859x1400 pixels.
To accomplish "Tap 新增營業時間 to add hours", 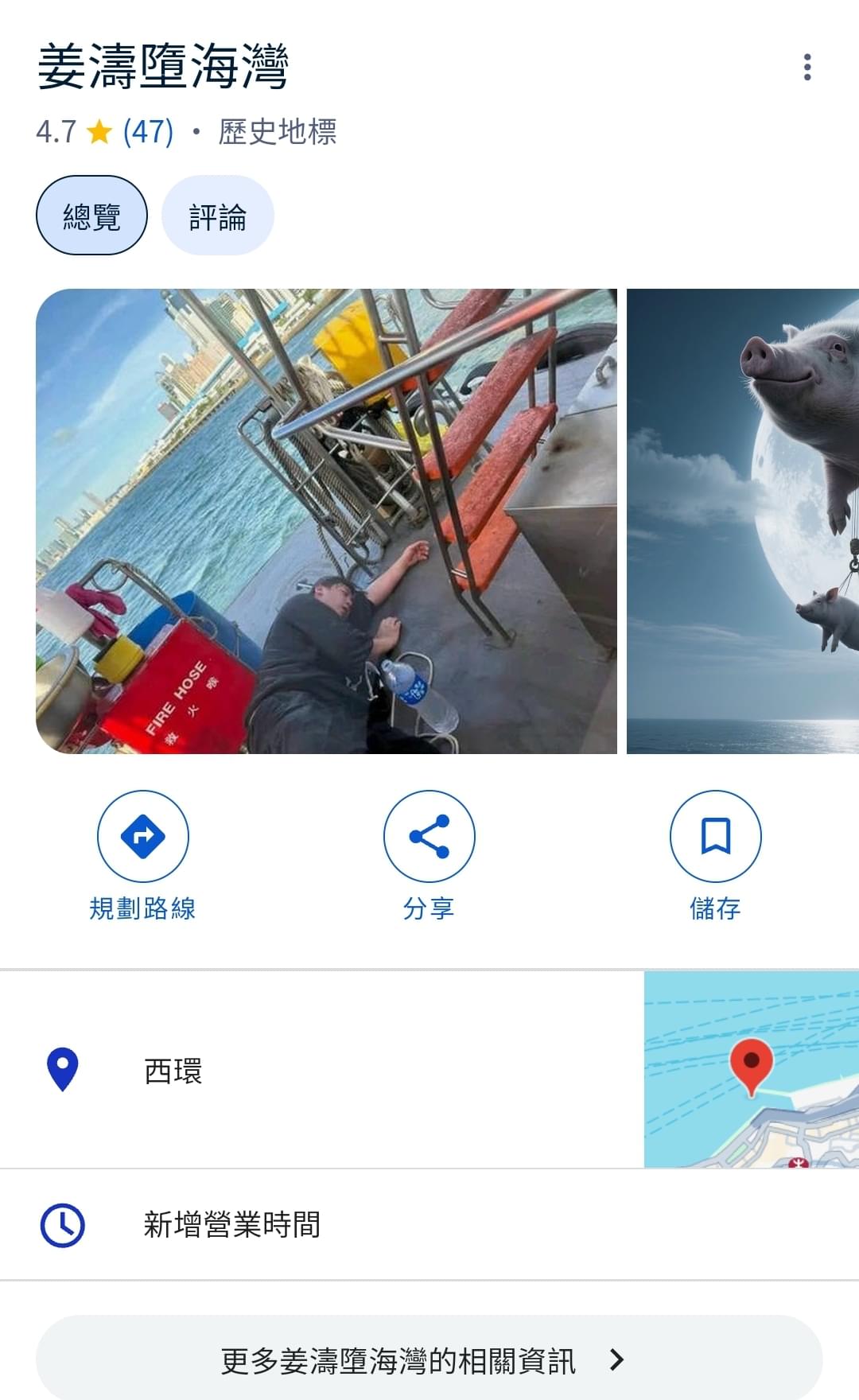I will pos(429,1225).
